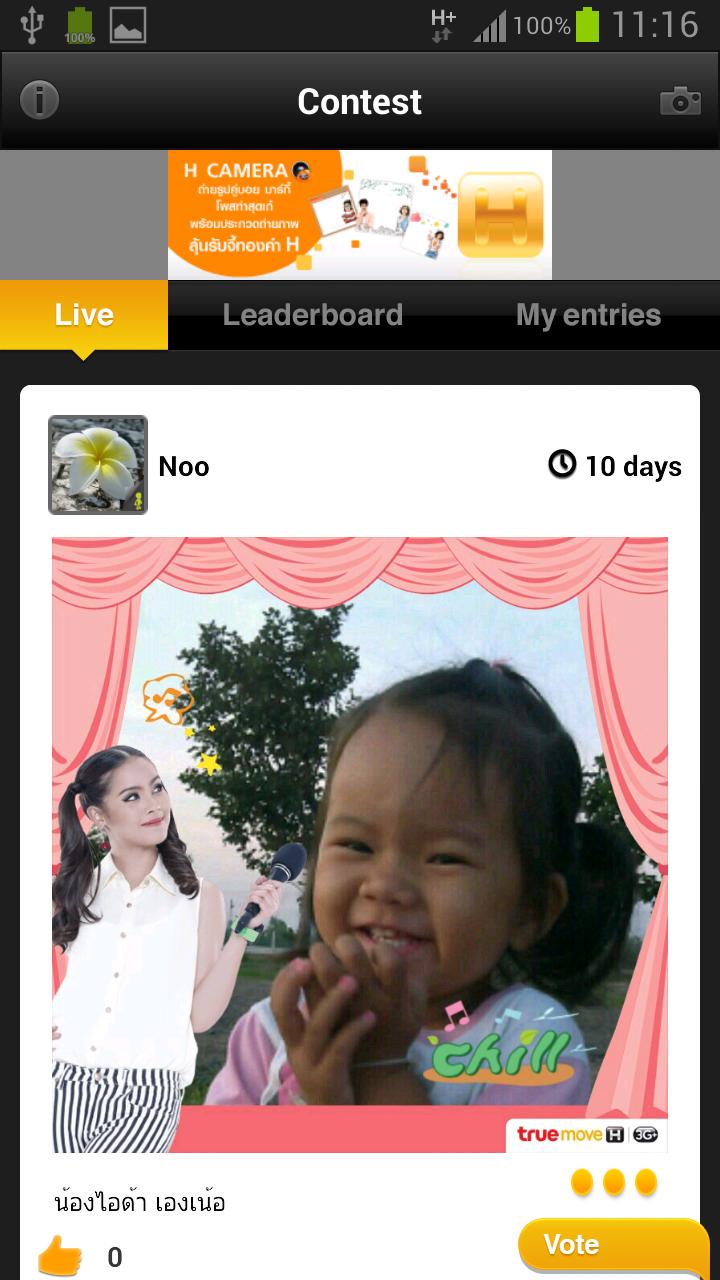
Task: Like Noo's entry with thumbs up
Action: tap(60, 1256)
